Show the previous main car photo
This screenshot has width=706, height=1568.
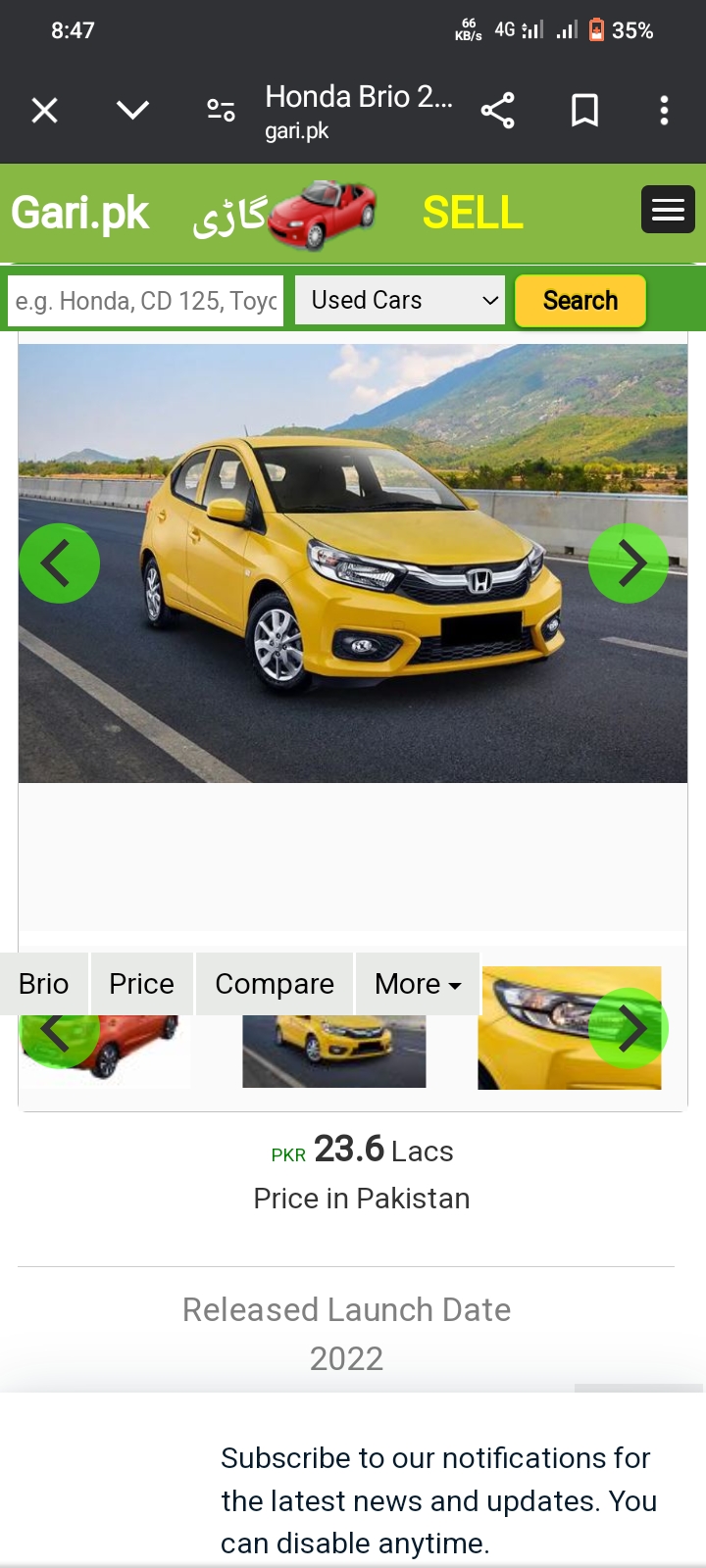59,563
